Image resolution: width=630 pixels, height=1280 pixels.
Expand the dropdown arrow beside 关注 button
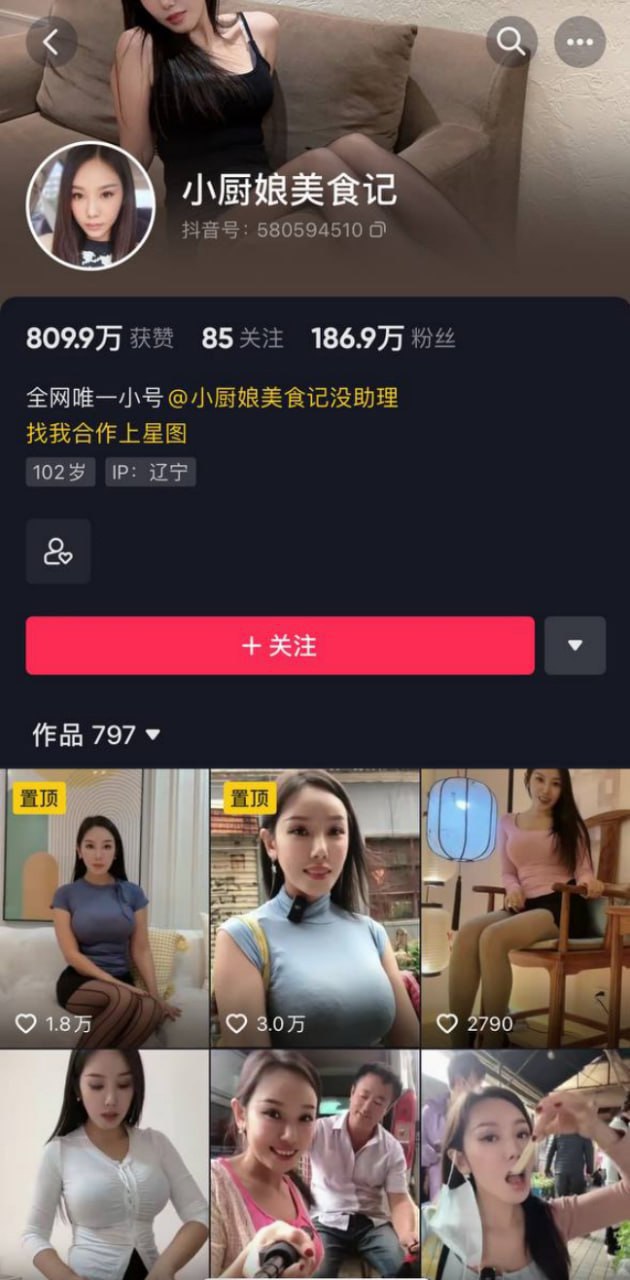(x=575, y=646)
